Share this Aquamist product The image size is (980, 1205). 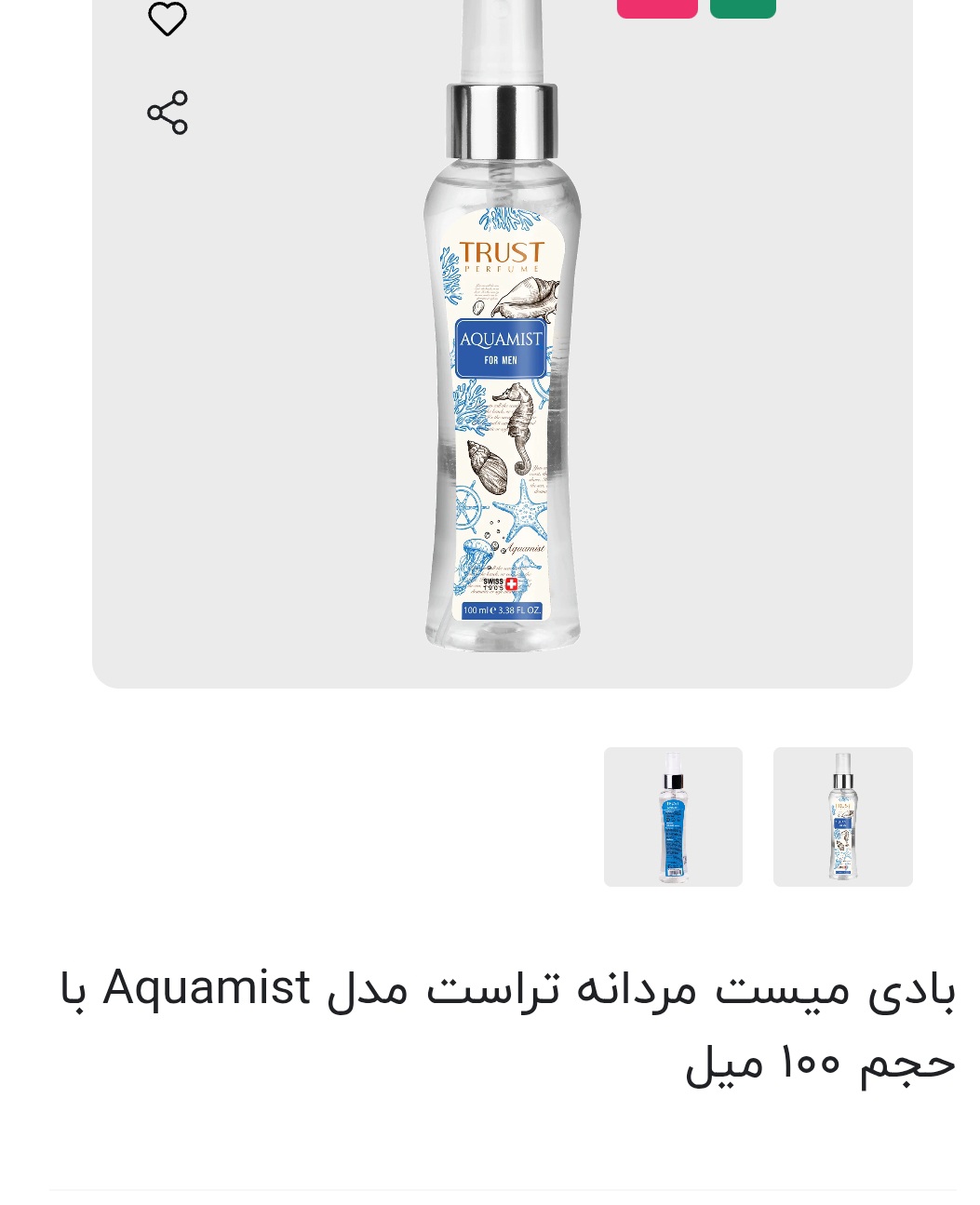tap(168, 113)
